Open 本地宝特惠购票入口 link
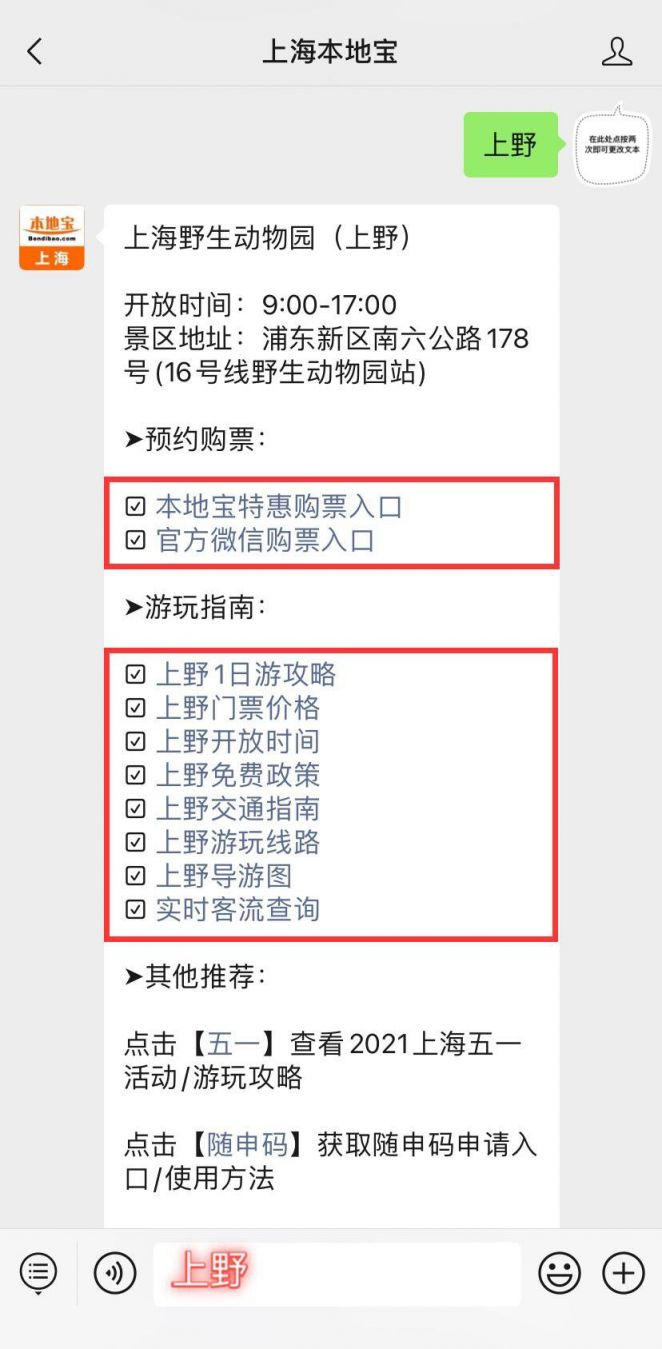Image resolution: width=662 pixels, height=1349 pixels. 279,507
